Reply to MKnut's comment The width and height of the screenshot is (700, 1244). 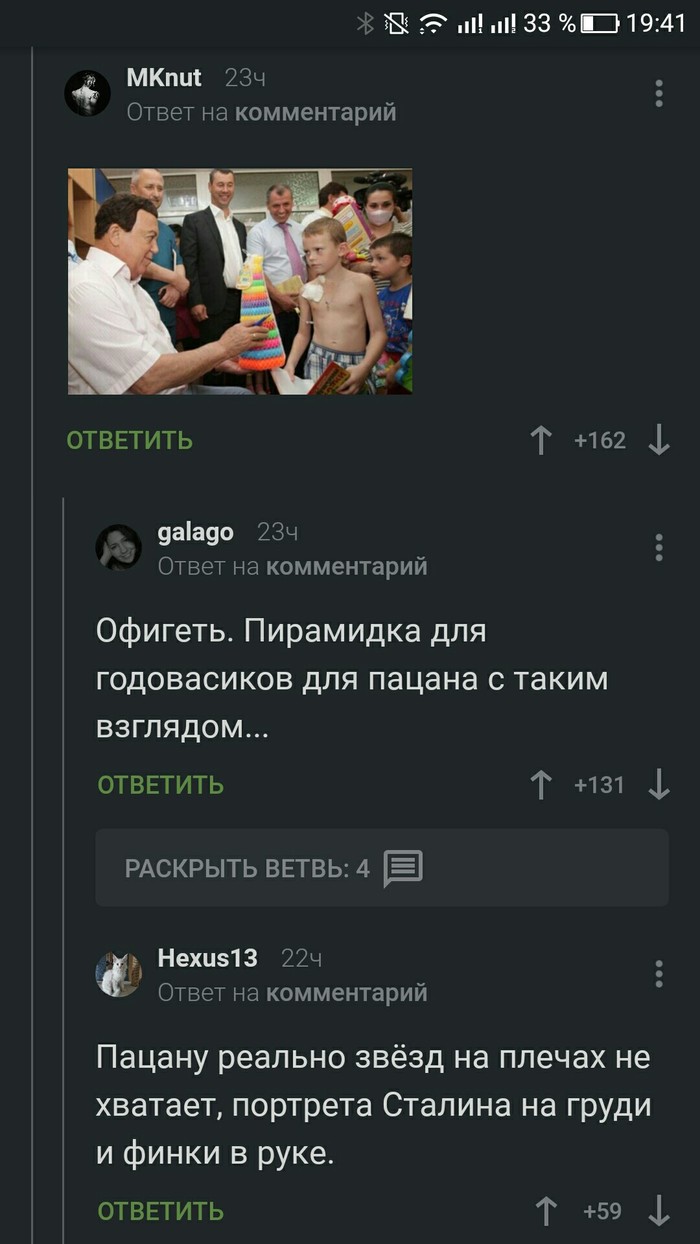coord(130,440)
